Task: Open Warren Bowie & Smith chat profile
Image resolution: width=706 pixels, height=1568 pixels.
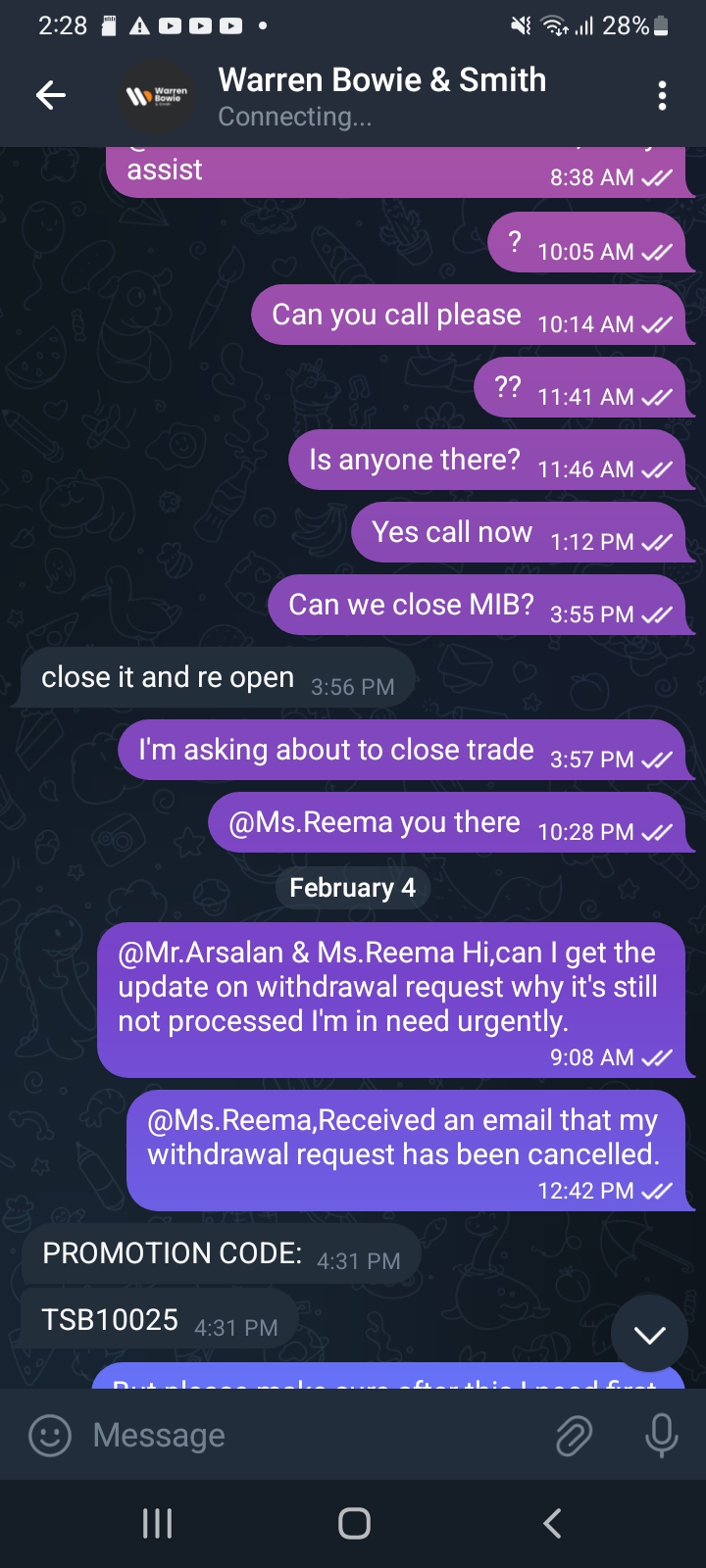Action: [380, 95]
